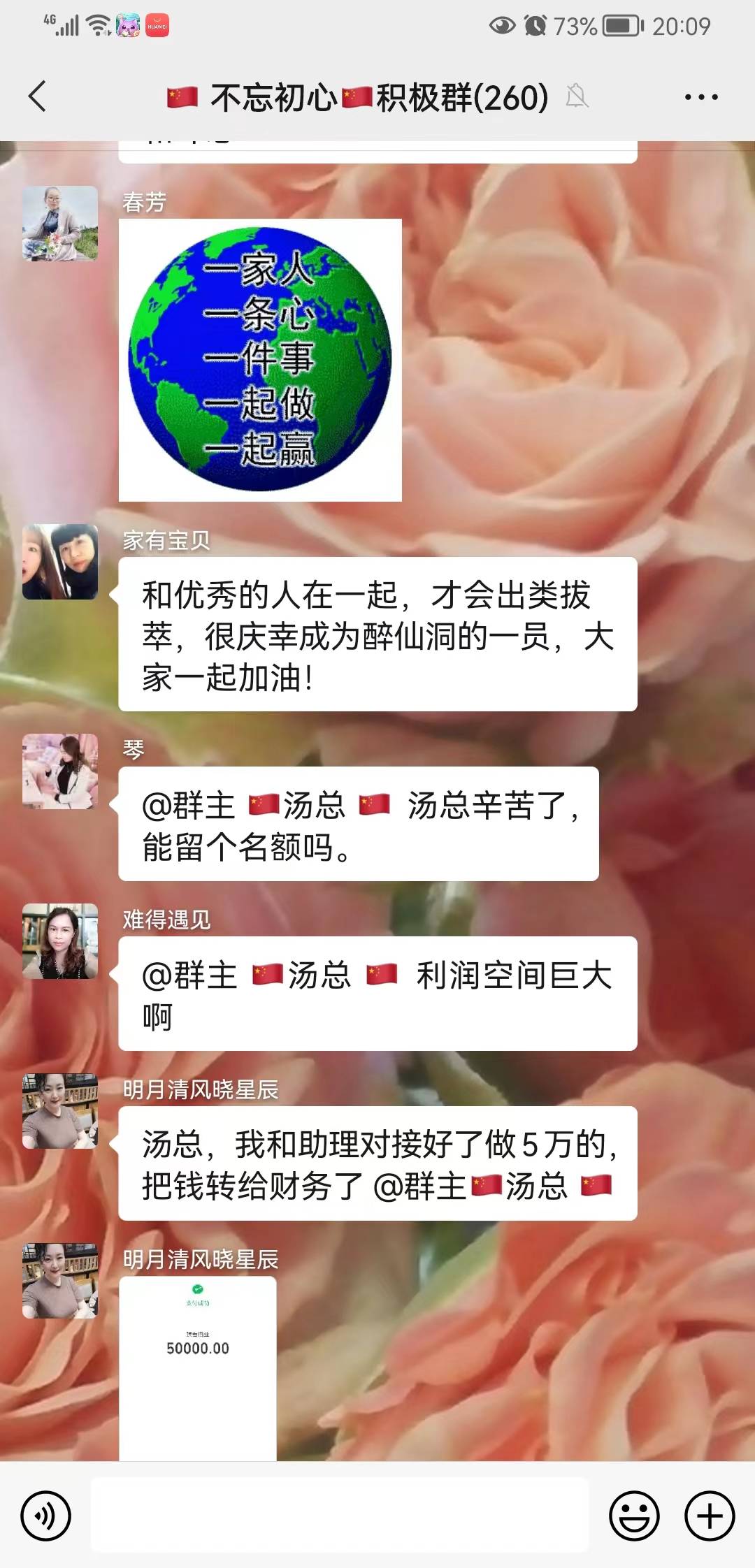The height and width of the screenshot is (1568, 755).
Task: Go back to the chat list
Action: pos(38,96)
